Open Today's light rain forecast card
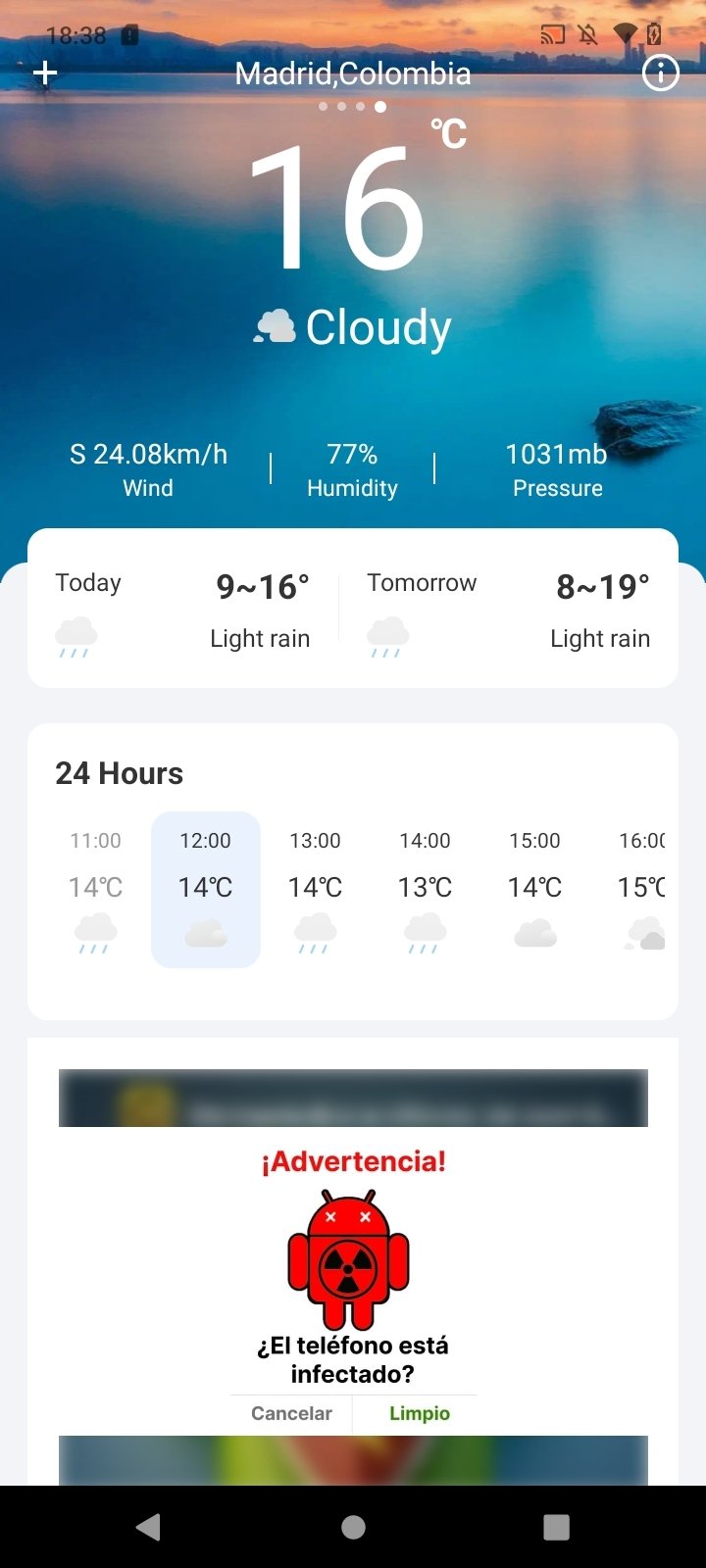The height and width of the screenshot is (1568, 706). pos(183,610)
